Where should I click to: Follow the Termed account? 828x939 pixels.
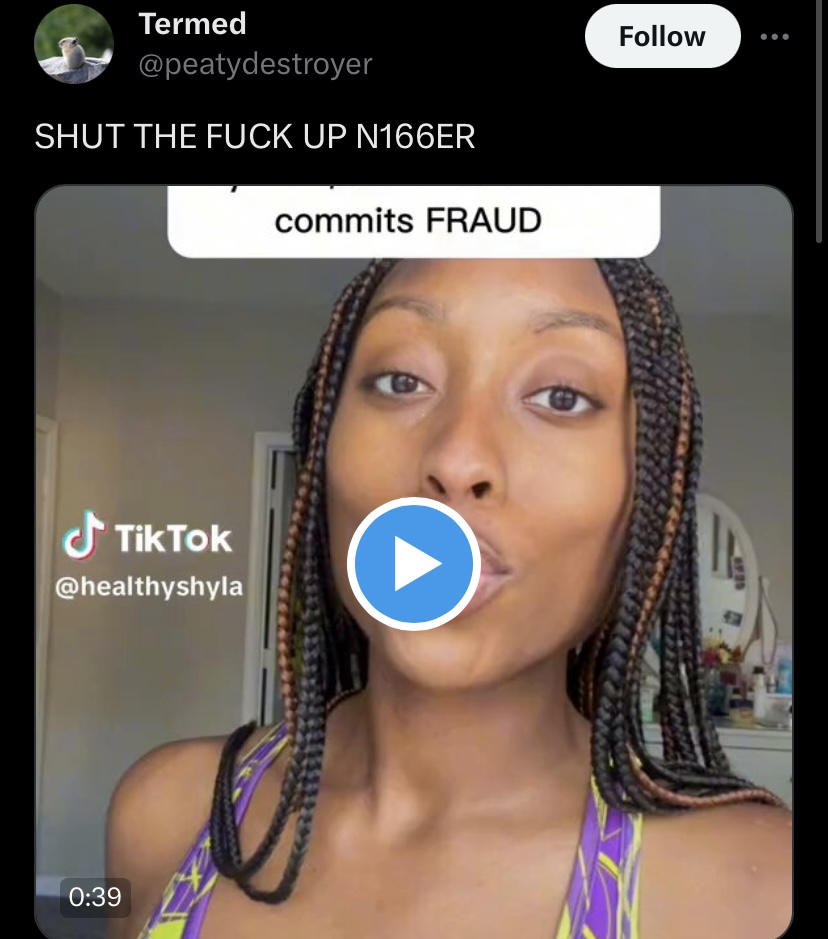(661, 37)
